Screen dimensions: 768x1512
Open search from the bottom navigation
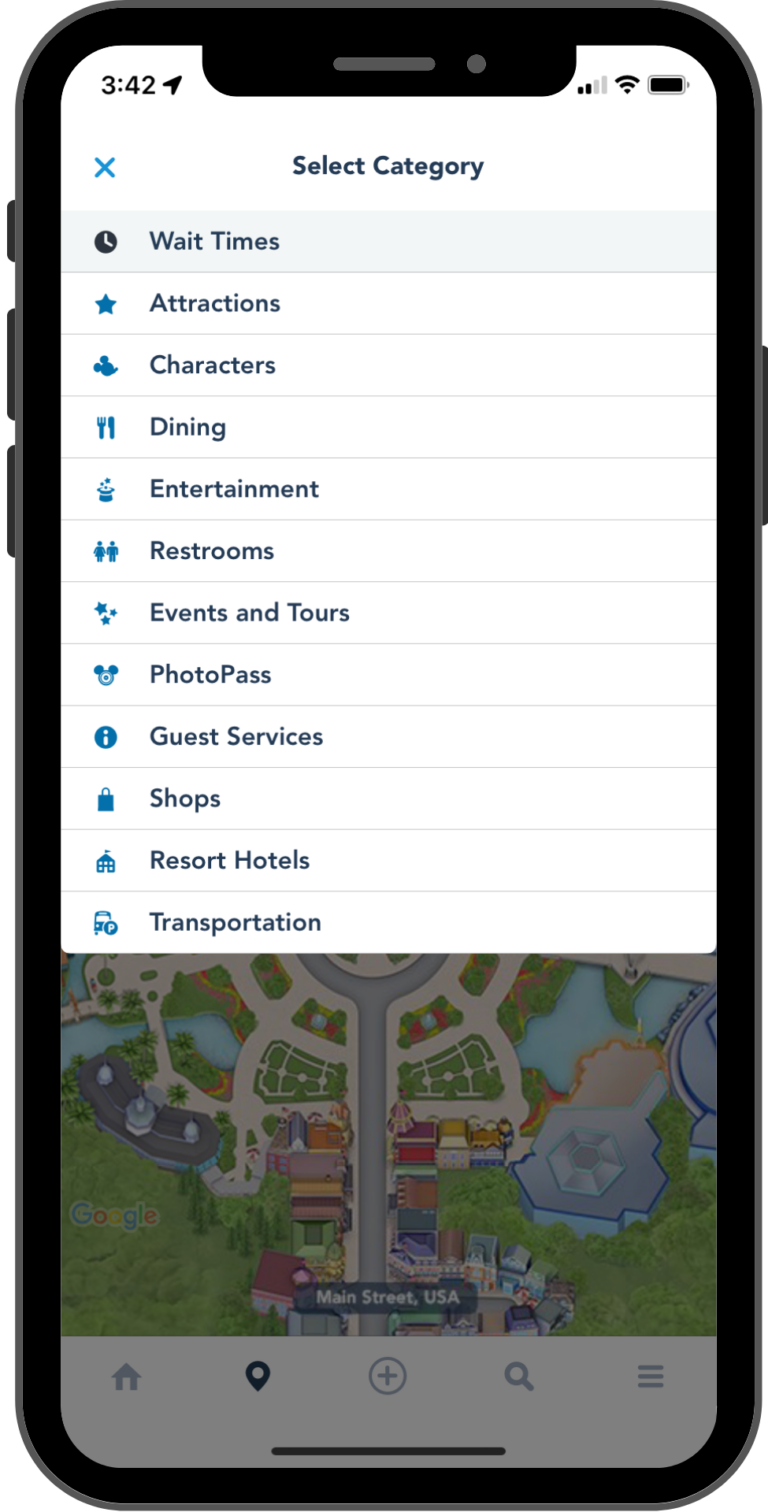click(x=519, y=1376)
